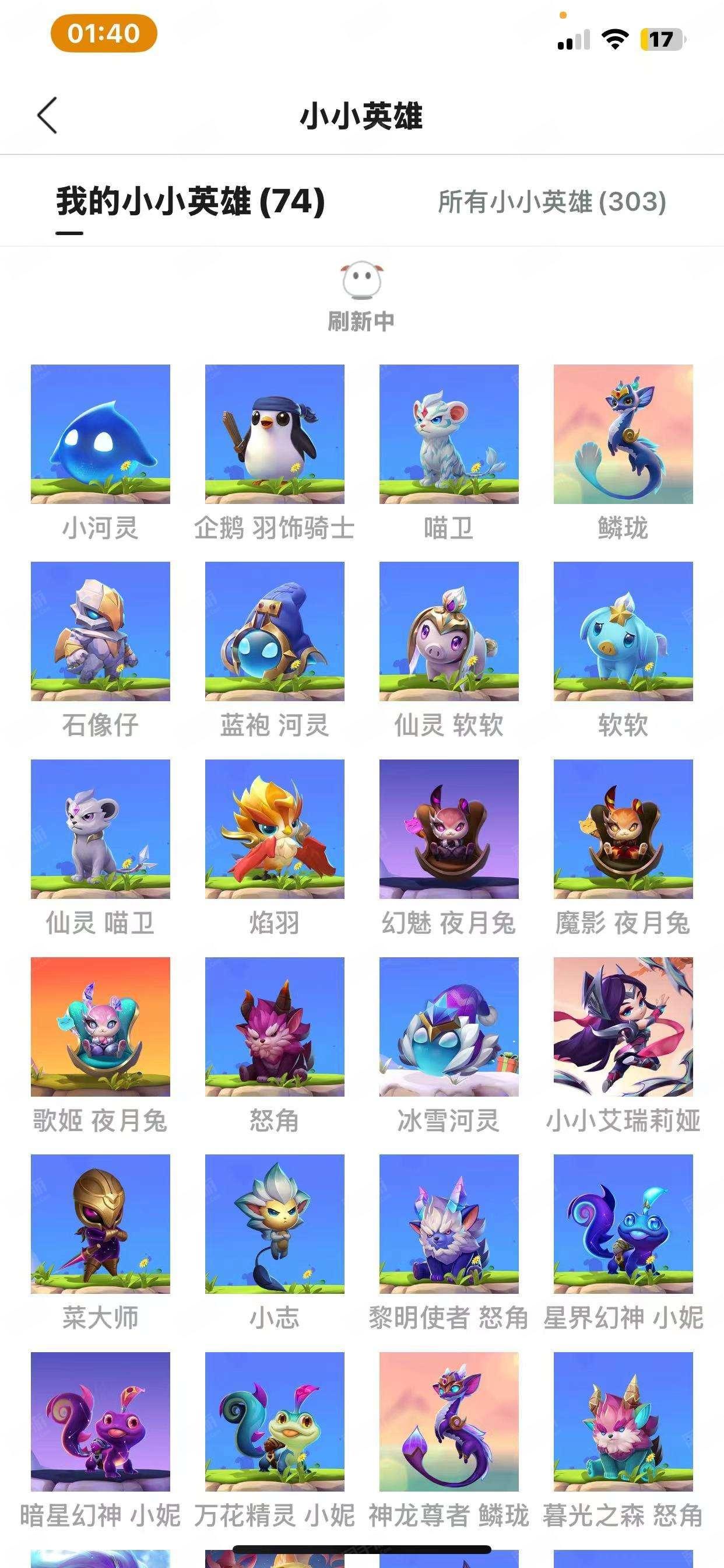Open the 企鹅 羽饰骑士 tile
Screen dimensions: 724x1568
(x=275, y=434)
